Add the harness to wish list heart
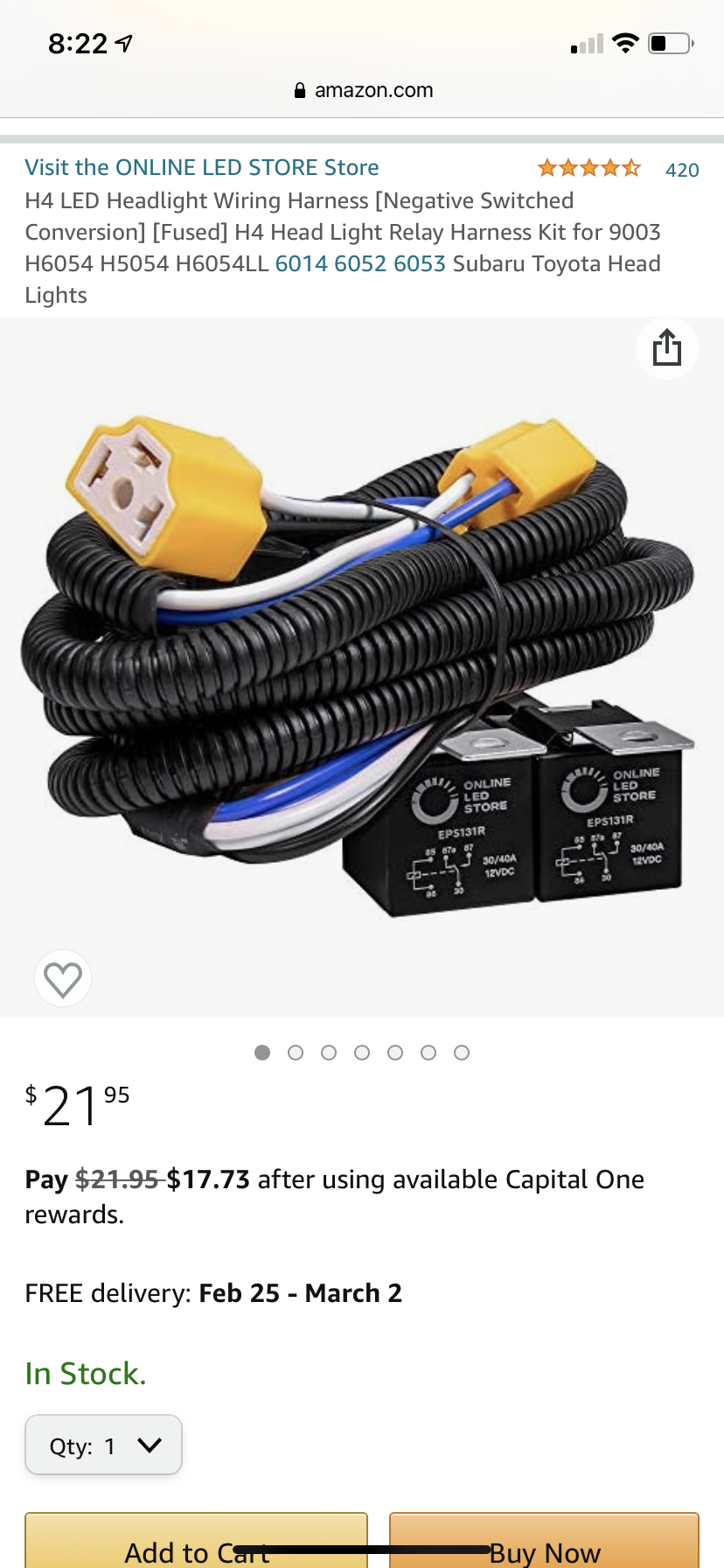 click(63, 978)
